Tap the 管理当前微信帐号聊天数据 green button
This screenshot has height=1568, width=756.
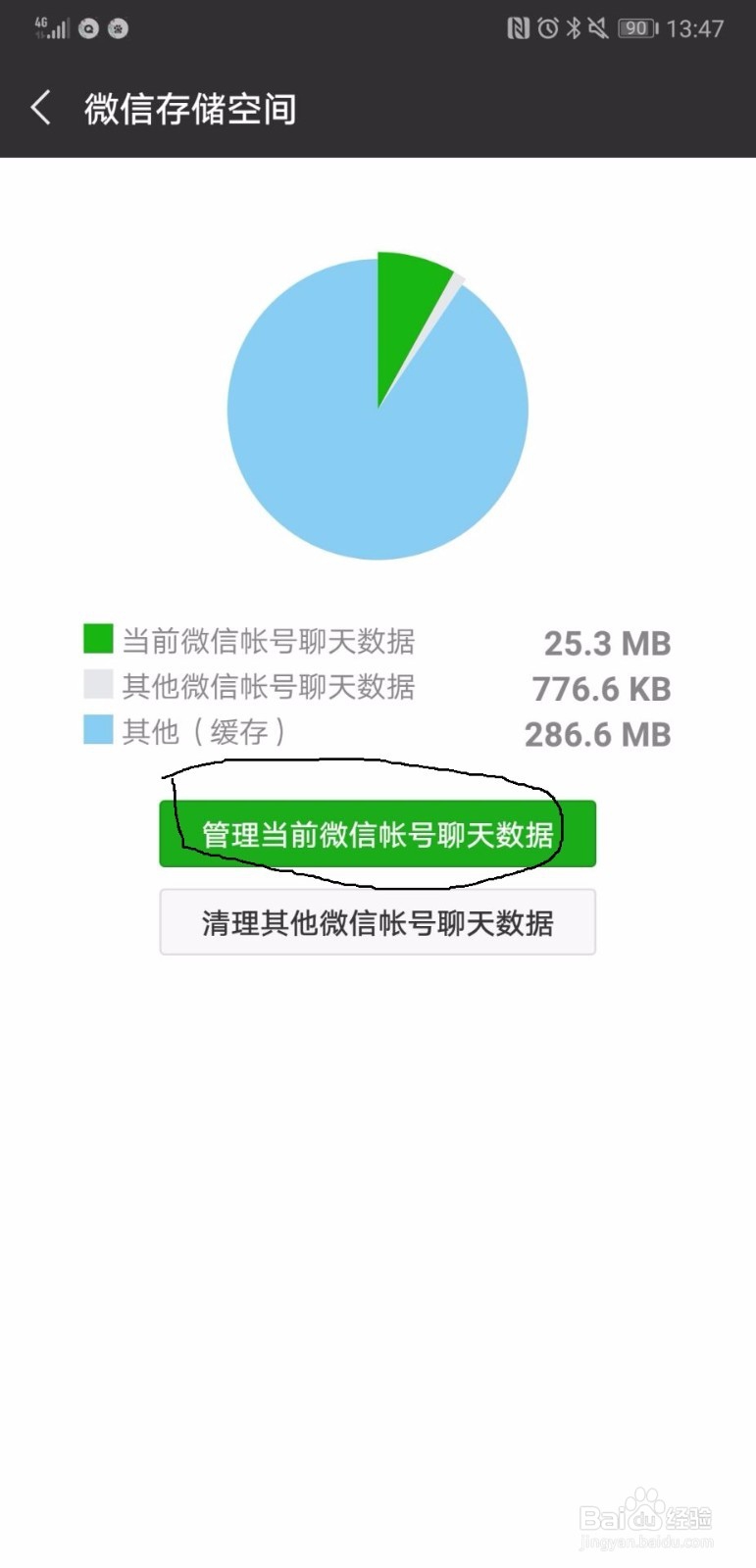pyautogui.click(x=377, y=834)
